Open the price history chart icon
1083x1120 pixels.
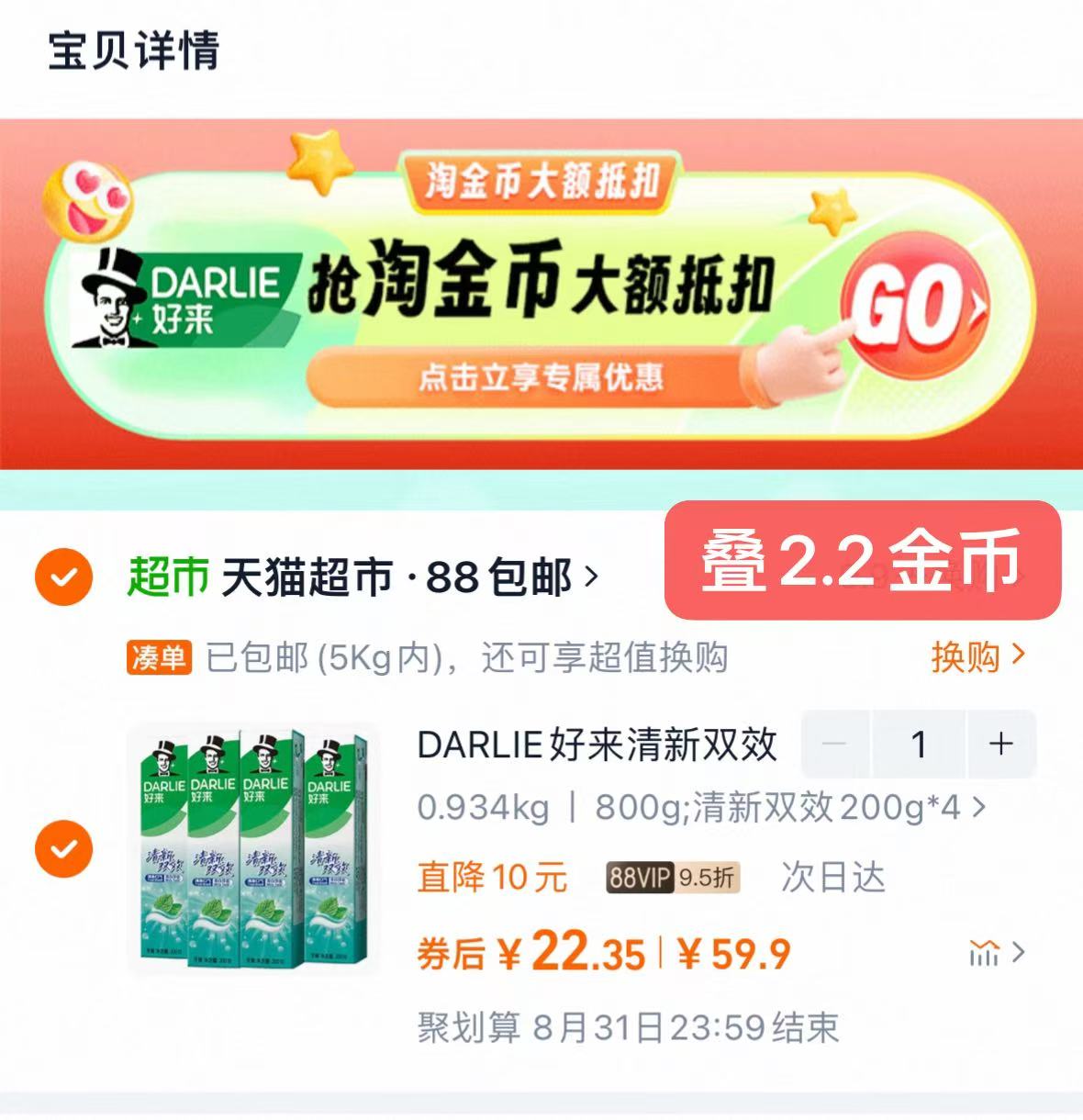click(986, 955)
